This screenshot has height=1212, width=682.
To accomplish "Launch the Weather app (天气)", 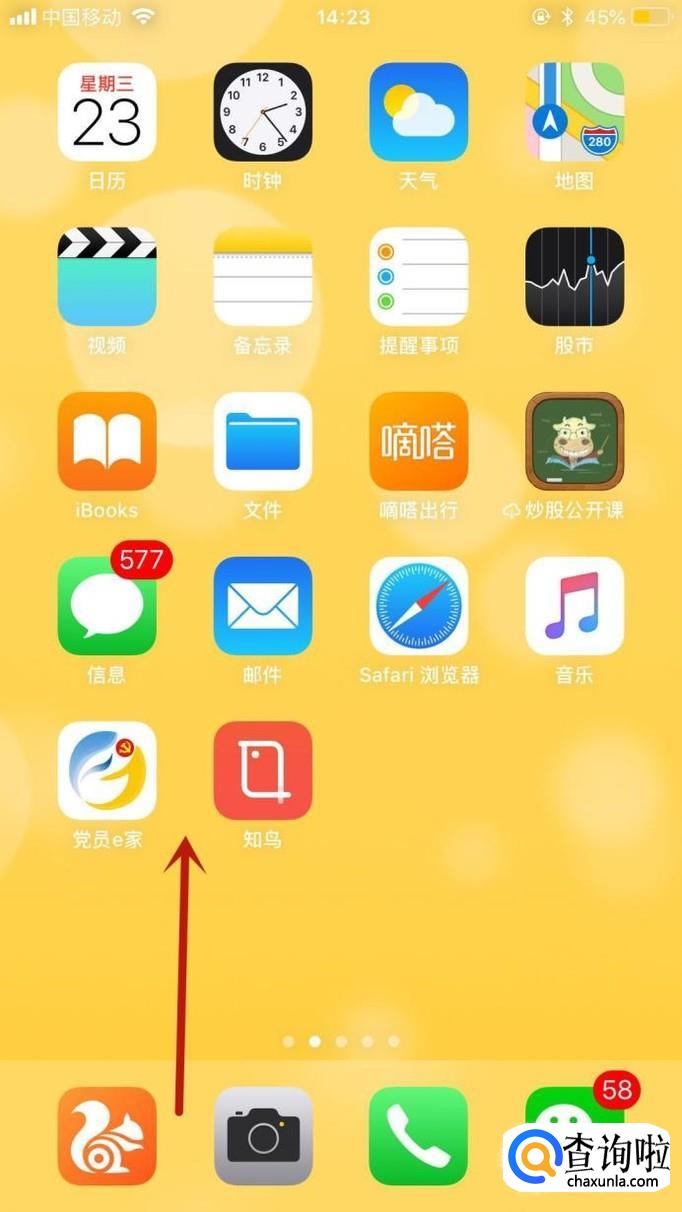I will 419,112.
